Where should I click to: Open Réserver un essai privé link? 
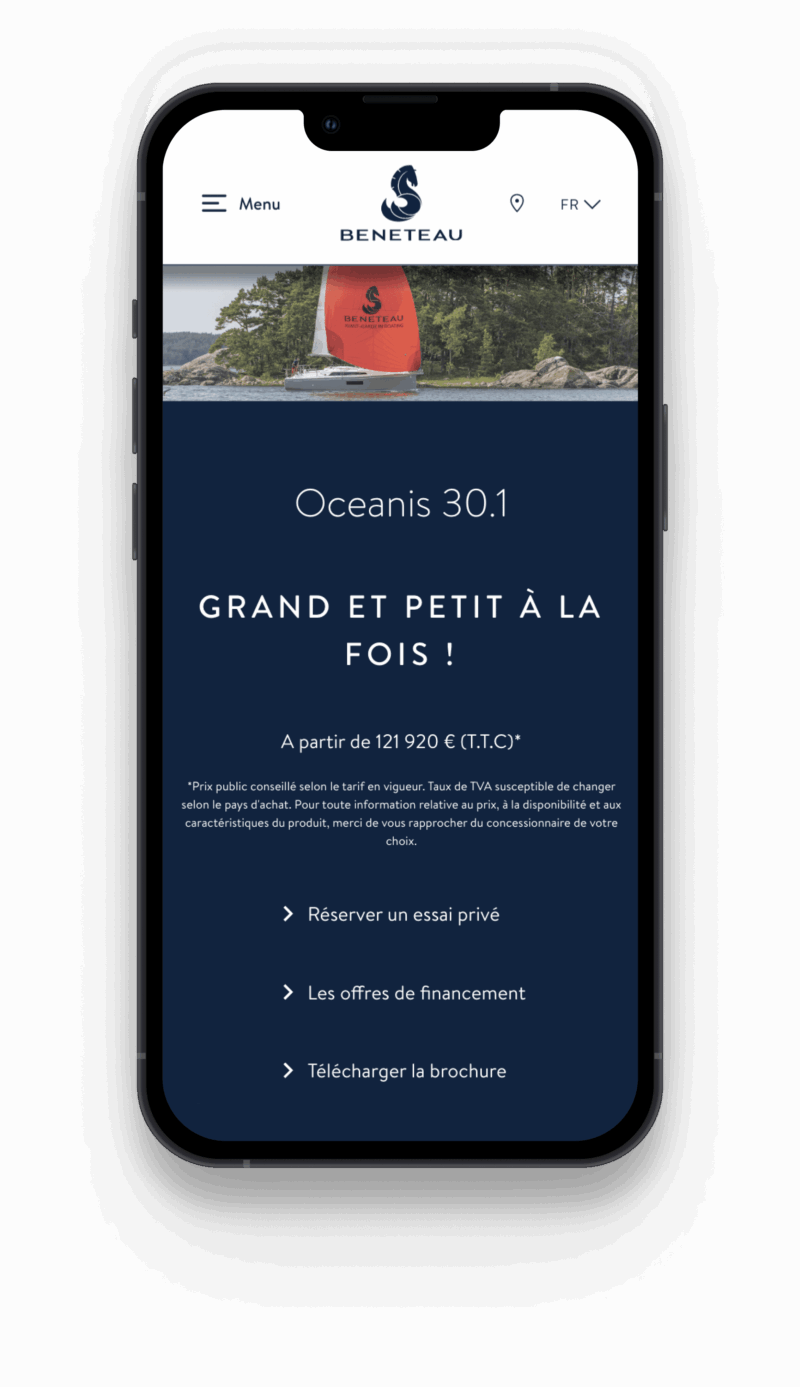coord(402,914)
